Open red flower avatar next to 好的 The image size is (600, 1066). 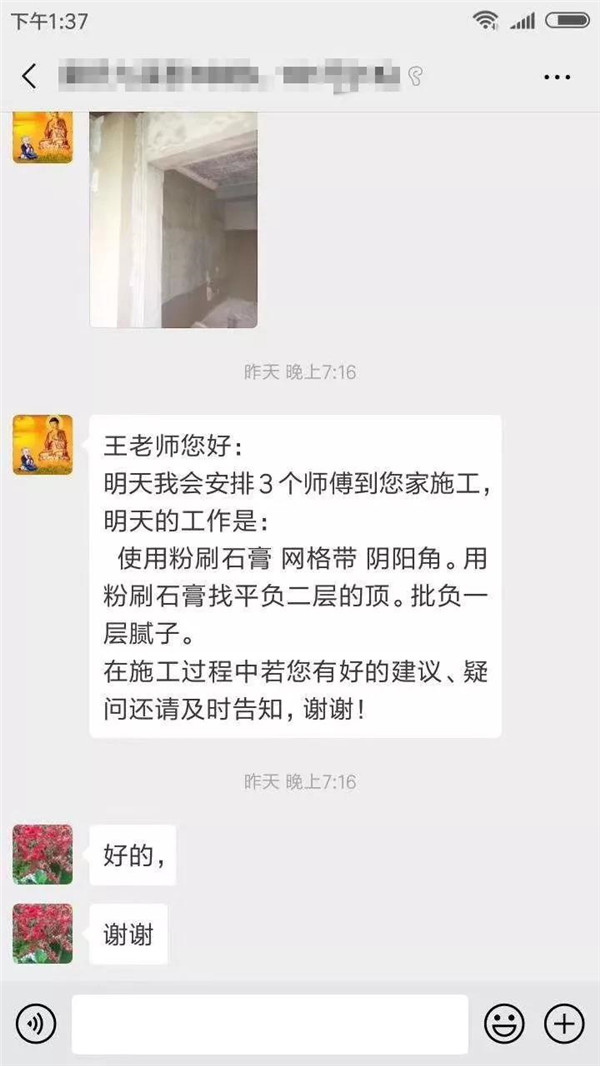[x=43, y=854]
